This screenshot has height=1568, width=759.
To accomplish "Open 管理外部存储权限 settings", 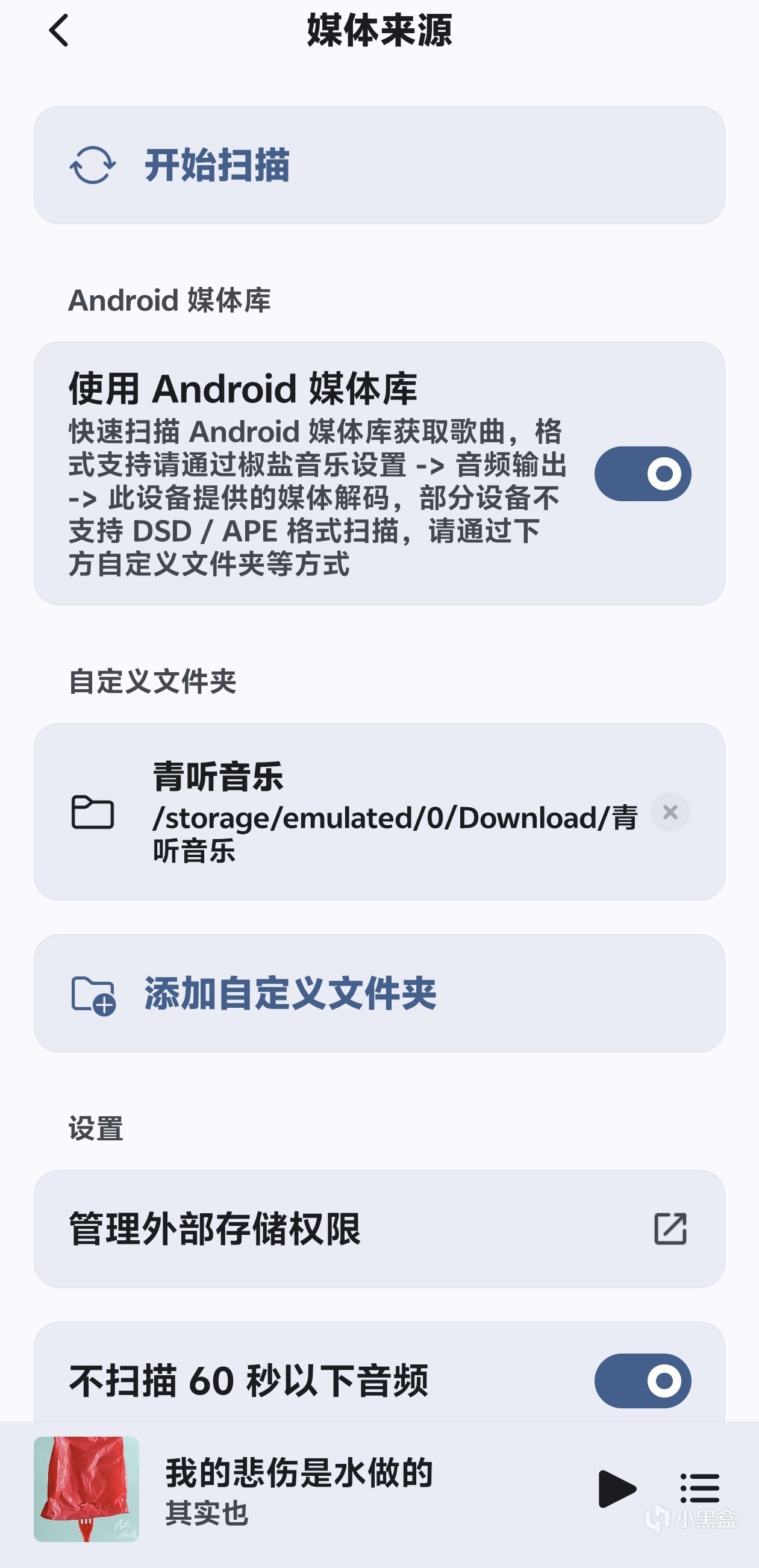I will pos(378,1228).
